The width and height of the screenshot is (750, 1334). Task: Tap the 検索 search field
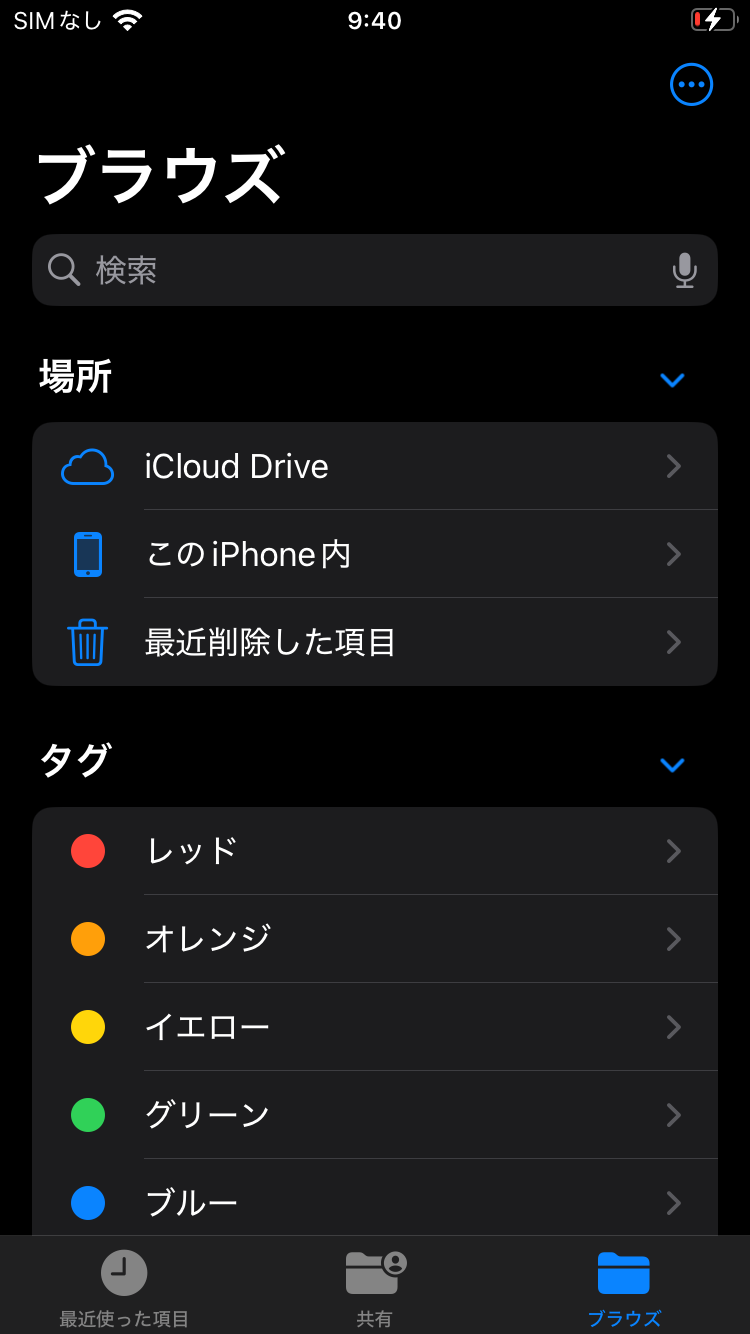(360, 270)
